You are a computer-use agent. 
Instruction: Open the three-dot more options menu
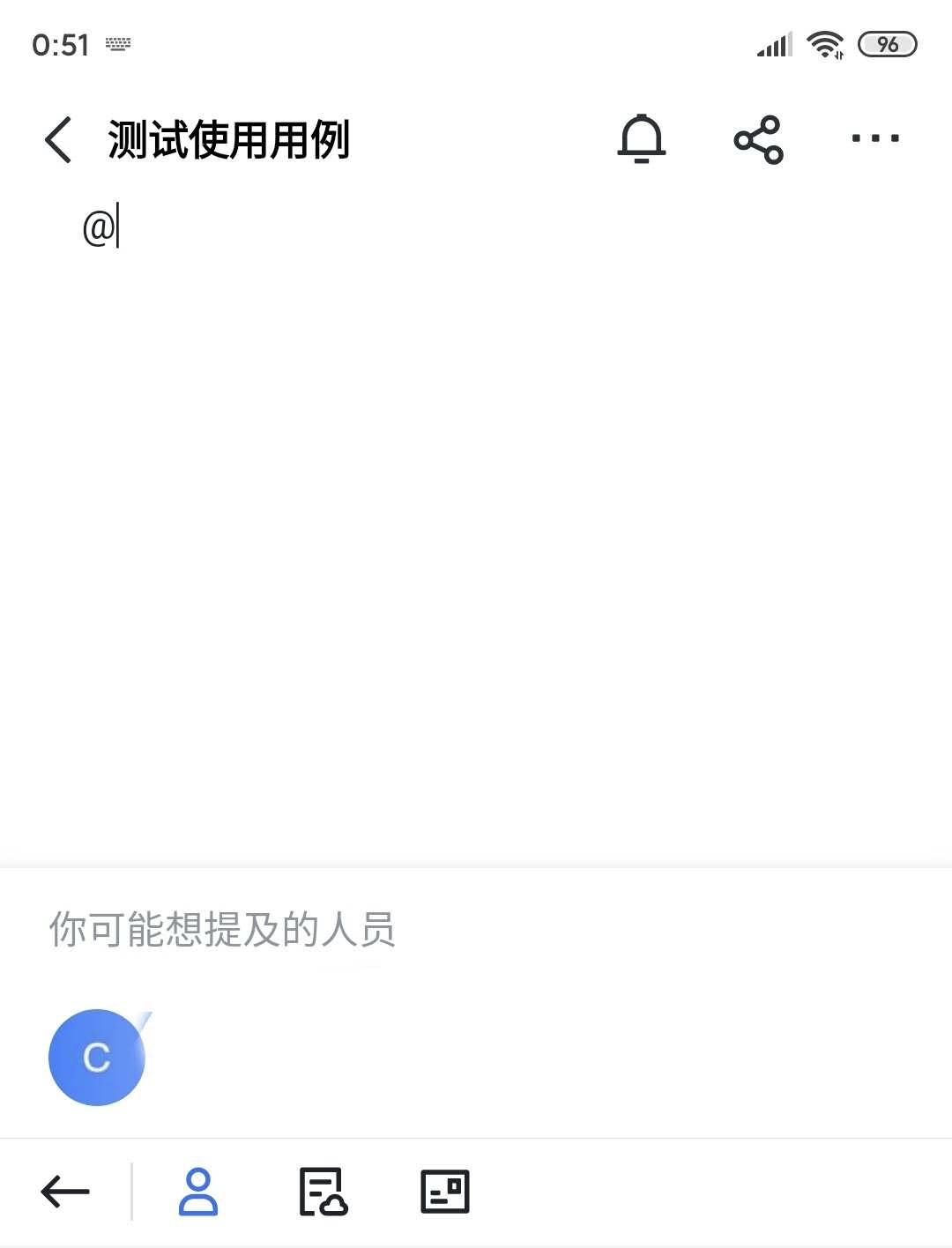point(874,139)
